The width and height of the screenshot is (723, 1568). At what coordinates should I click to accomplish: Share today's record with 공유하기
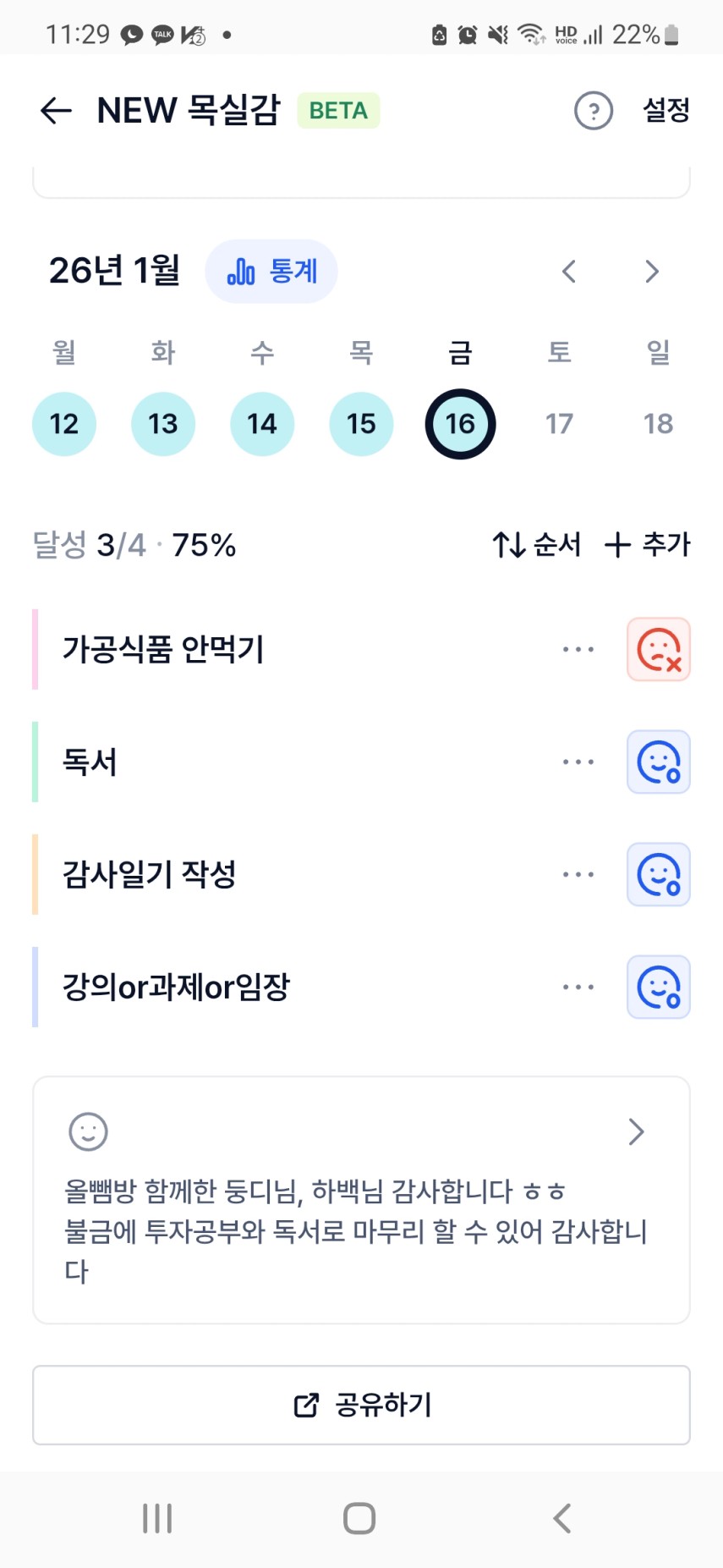361,1405
